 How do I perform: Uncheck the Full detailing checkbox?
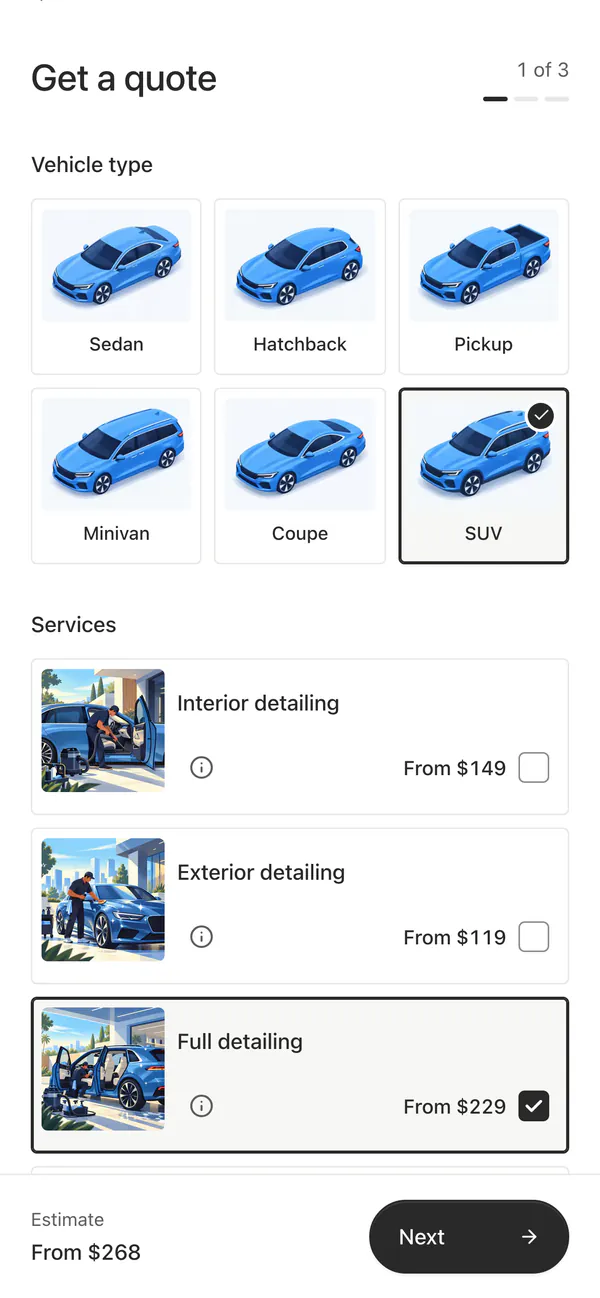click(x=534, y=1106)
